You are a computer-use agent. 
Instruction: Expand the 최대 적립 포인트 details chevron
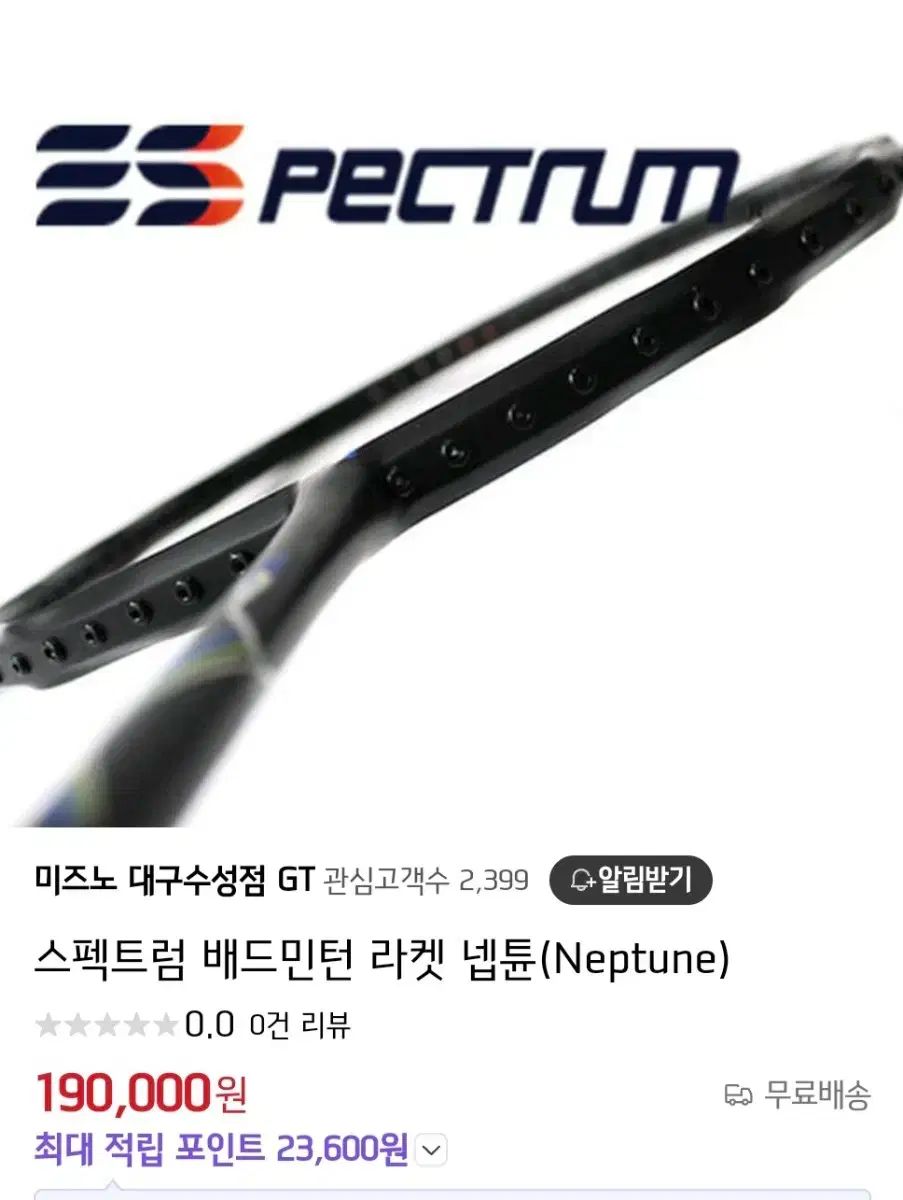(x=431, y=1151)
